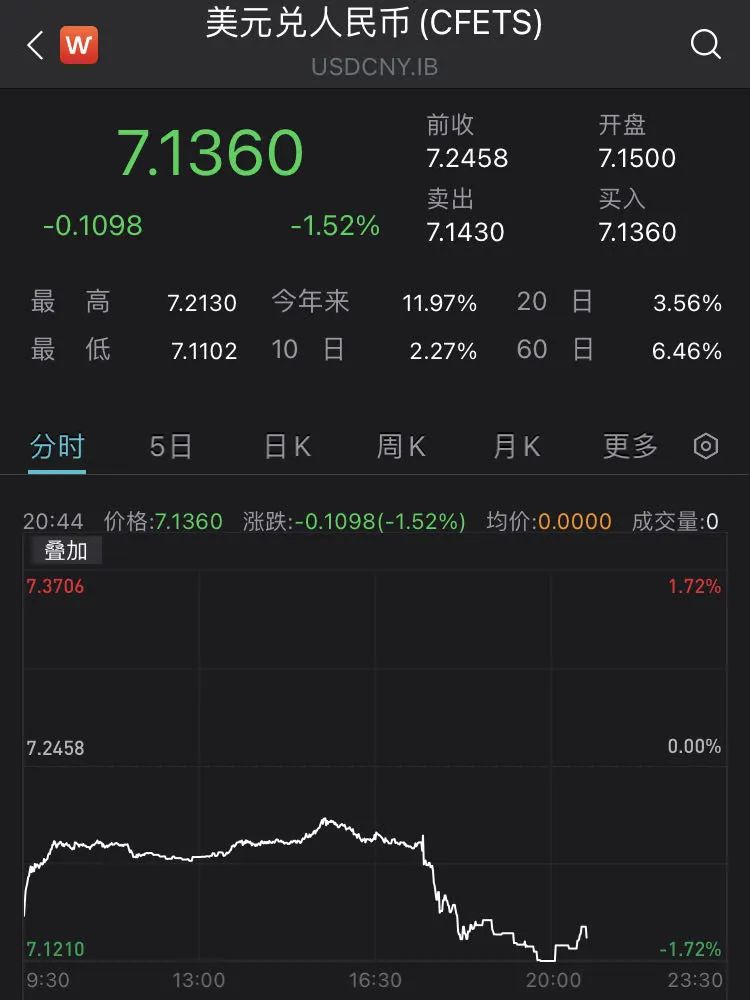Switch to the 分时 chart tab
Image resolution: width=750 pixels, height=1000 pixels.
[x=57, y=446]
